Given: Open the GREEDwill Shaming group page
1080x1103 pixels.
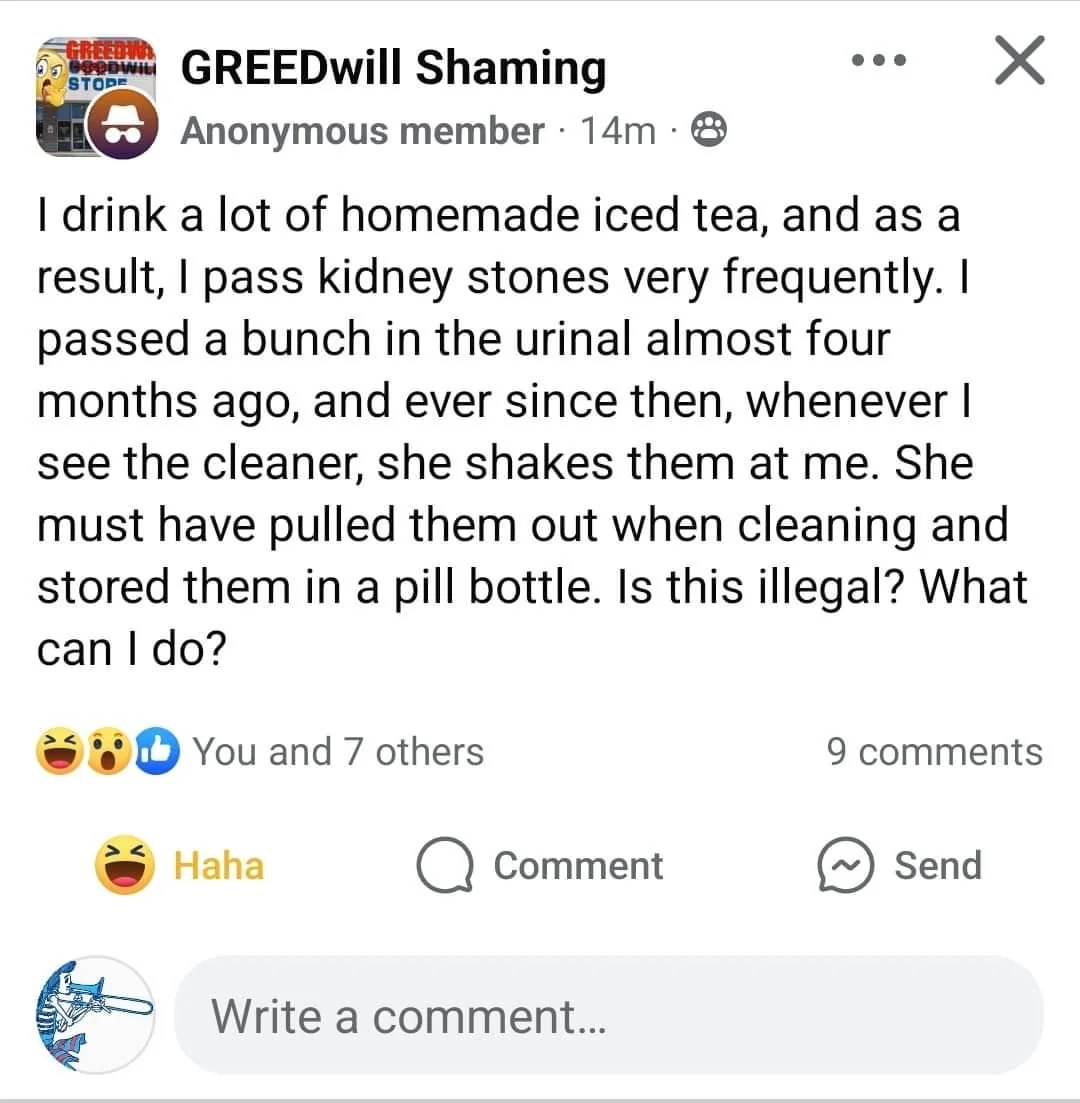Looking at the screenshot, I should (393, 68).
